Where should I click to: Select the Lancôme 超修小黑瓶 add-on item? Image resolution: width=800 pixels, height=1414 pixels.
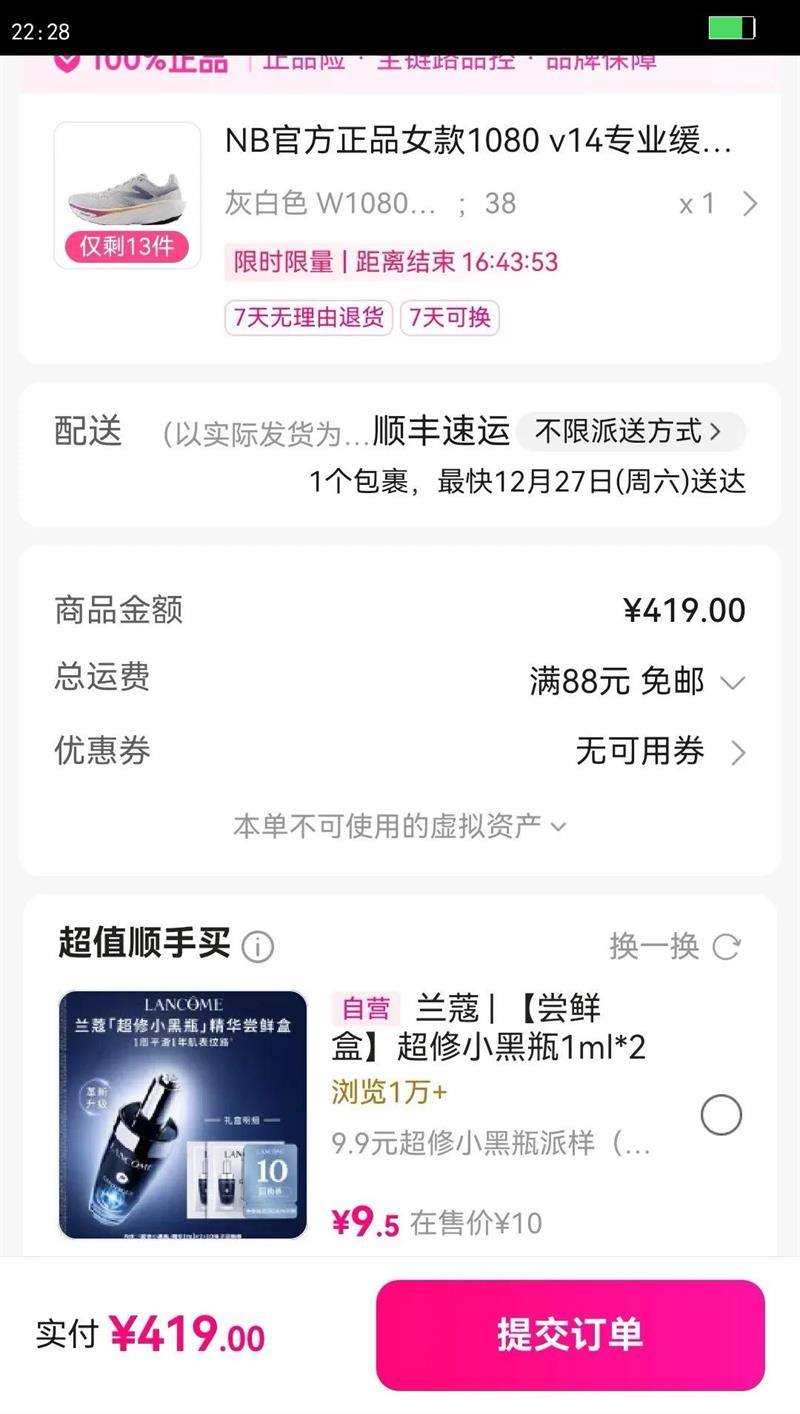(x=721, y=1115)
